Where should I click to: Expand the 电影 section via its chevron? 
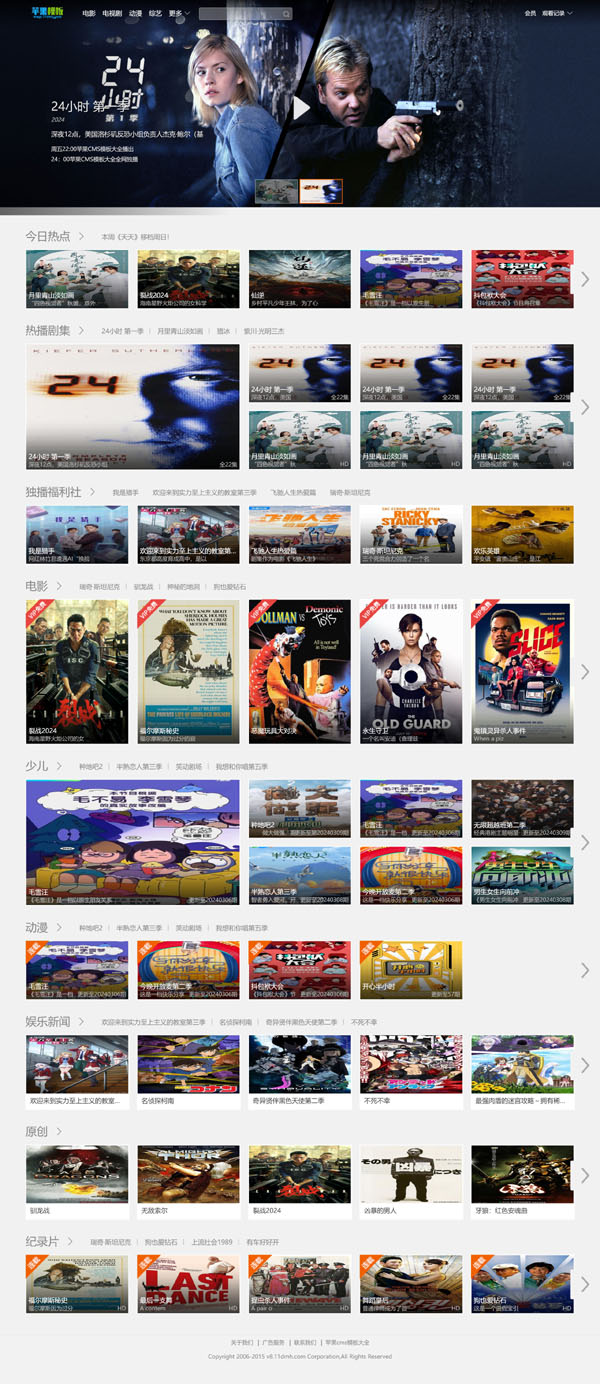point(59,586)
